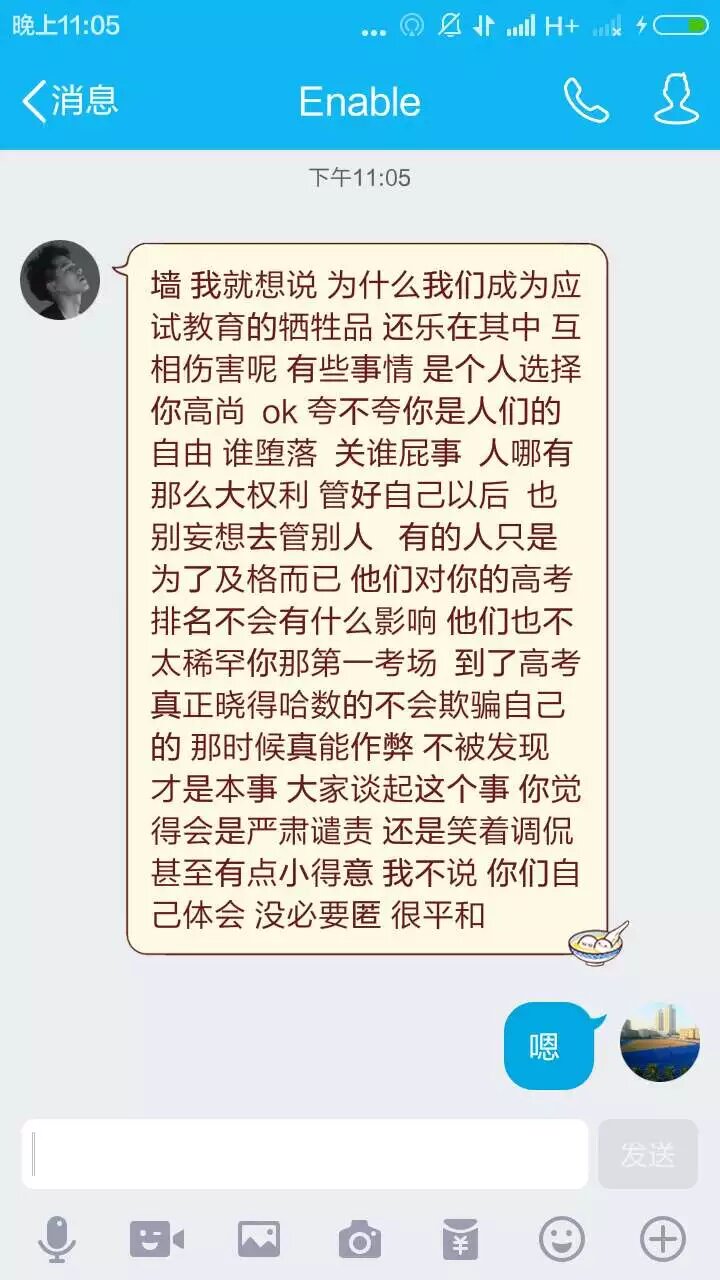The height and width of the screenshot is (1280, 720).
Task: Pick a picture from the gallery
Action: click(x=258, y=1240)
